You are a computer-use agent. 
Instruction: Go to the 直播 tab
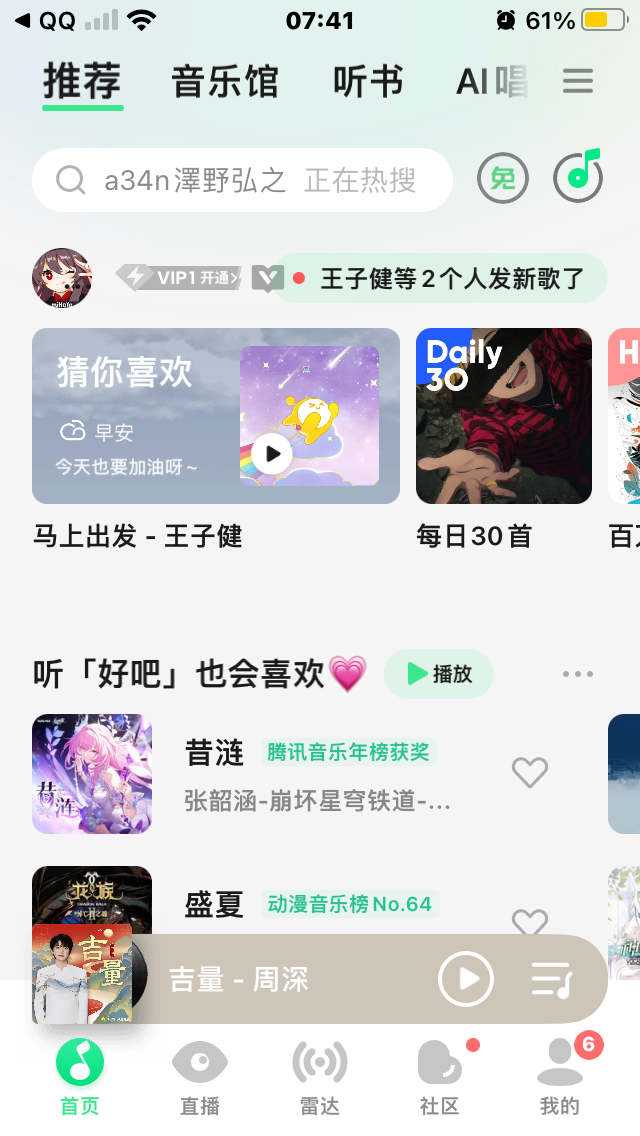coord(200,1076)
